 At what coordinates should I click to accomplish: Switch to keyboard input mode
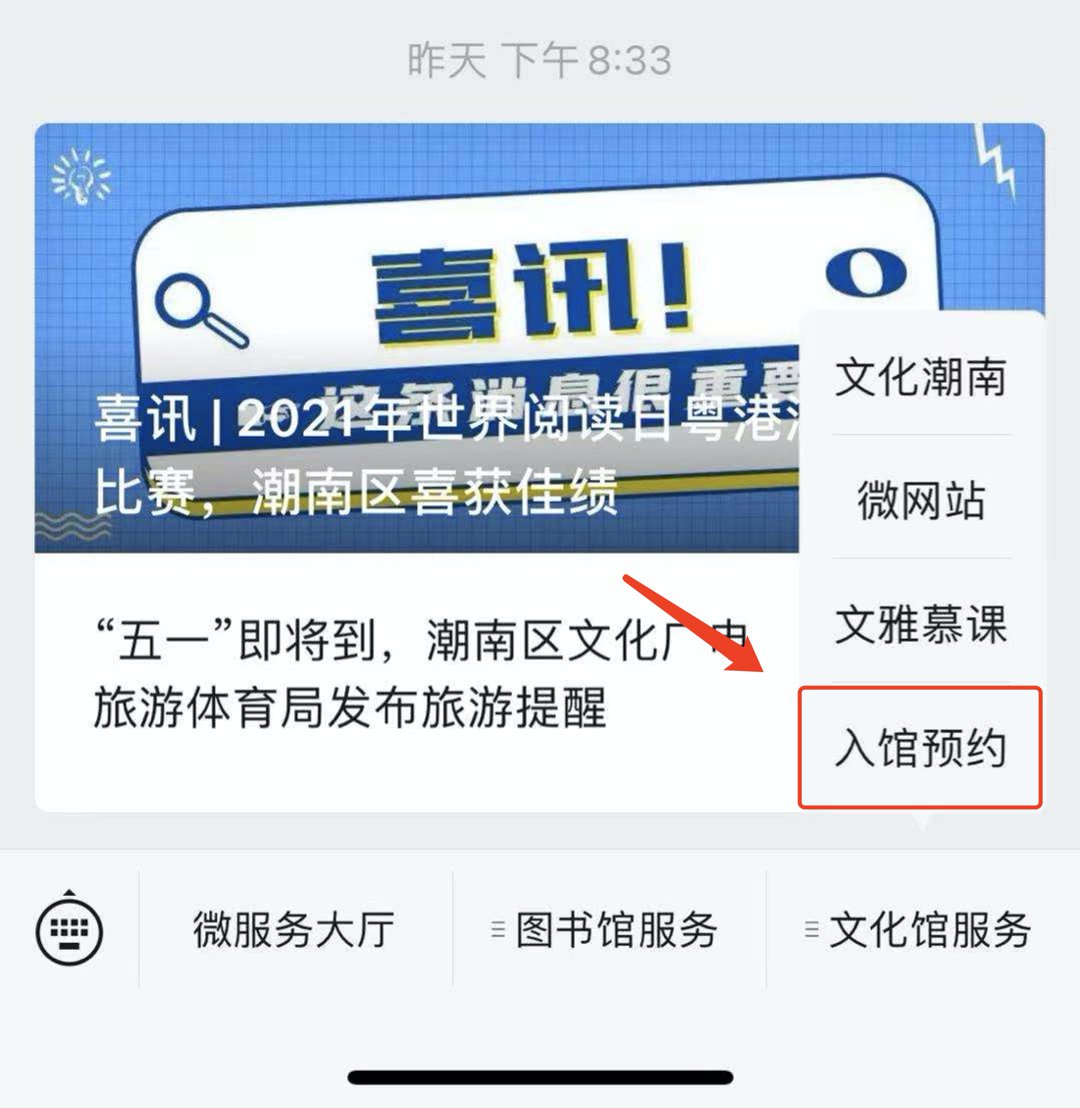pyautogui.click(x=69, y=930)
